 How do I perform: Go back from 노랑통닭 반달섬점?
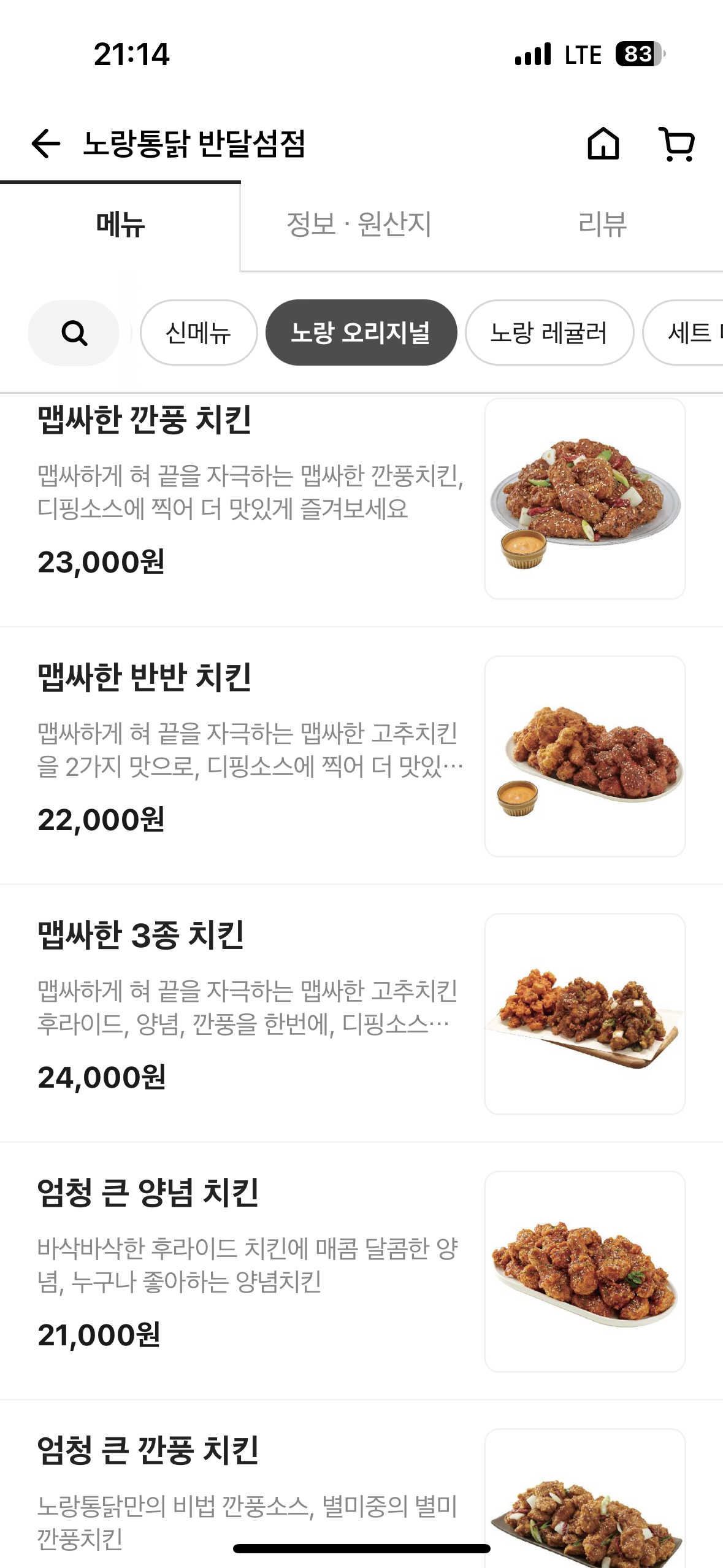[46, 144]
